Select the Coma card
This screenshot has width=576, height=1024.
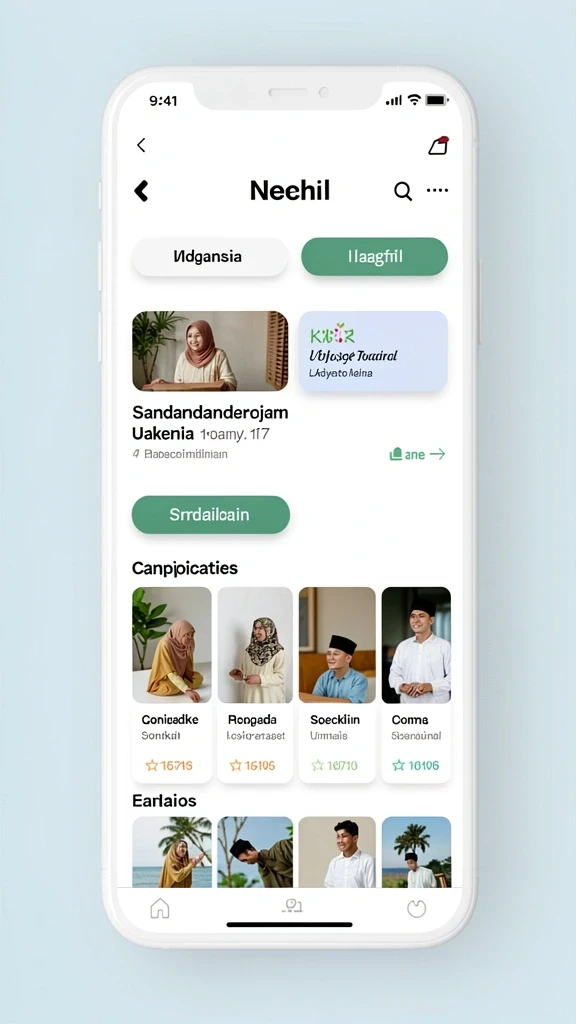pos(416,684)
